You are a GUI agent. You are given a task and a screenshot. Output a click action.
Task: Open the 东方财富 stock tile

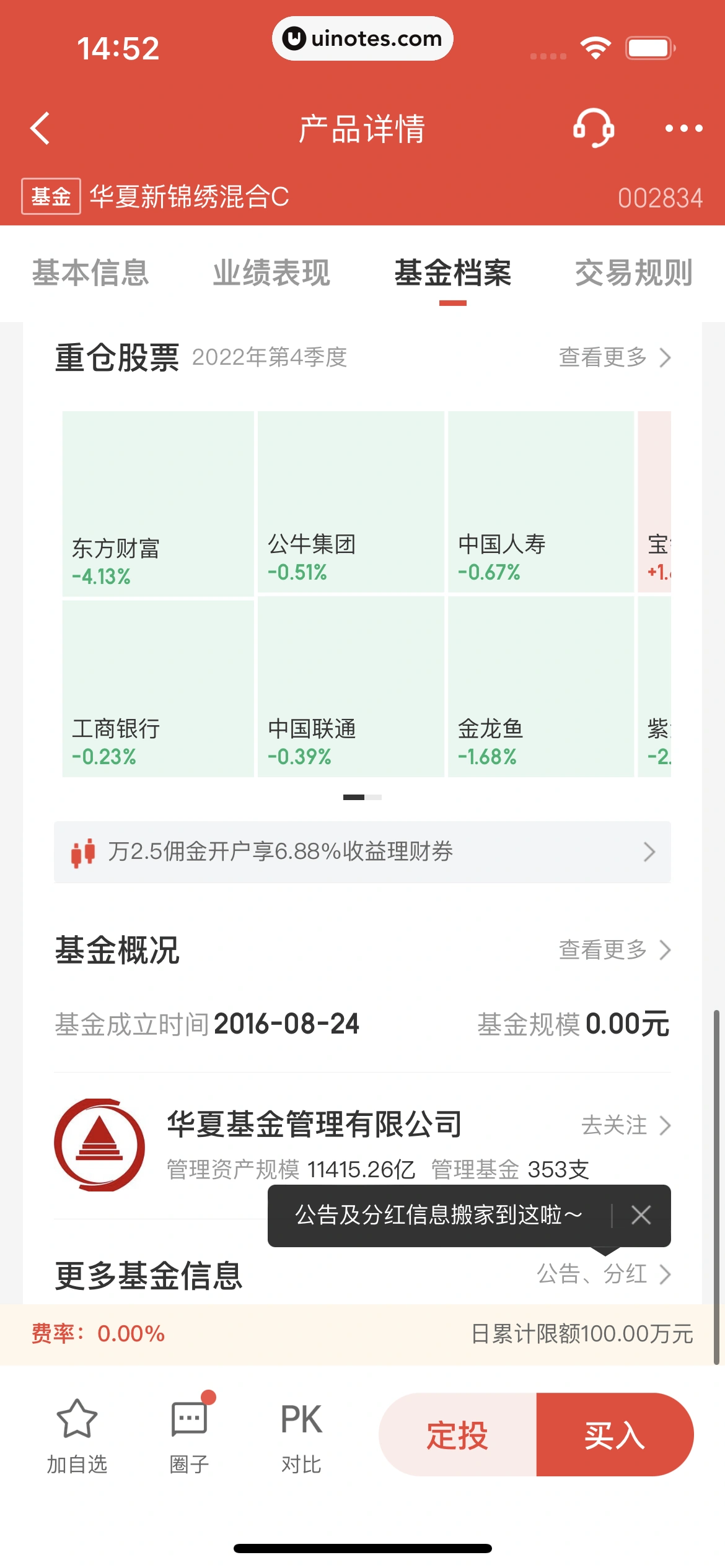click(x=158, y=503)
